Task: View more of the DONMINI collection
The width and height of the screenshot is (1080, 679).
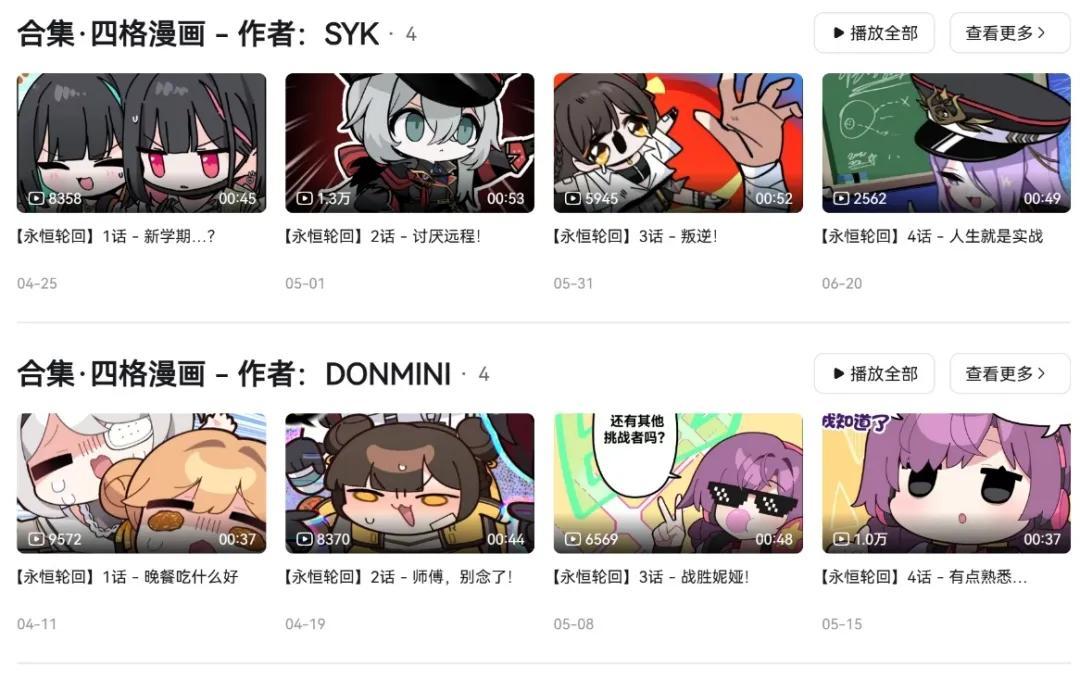Action: click(x=1009, y=374)
